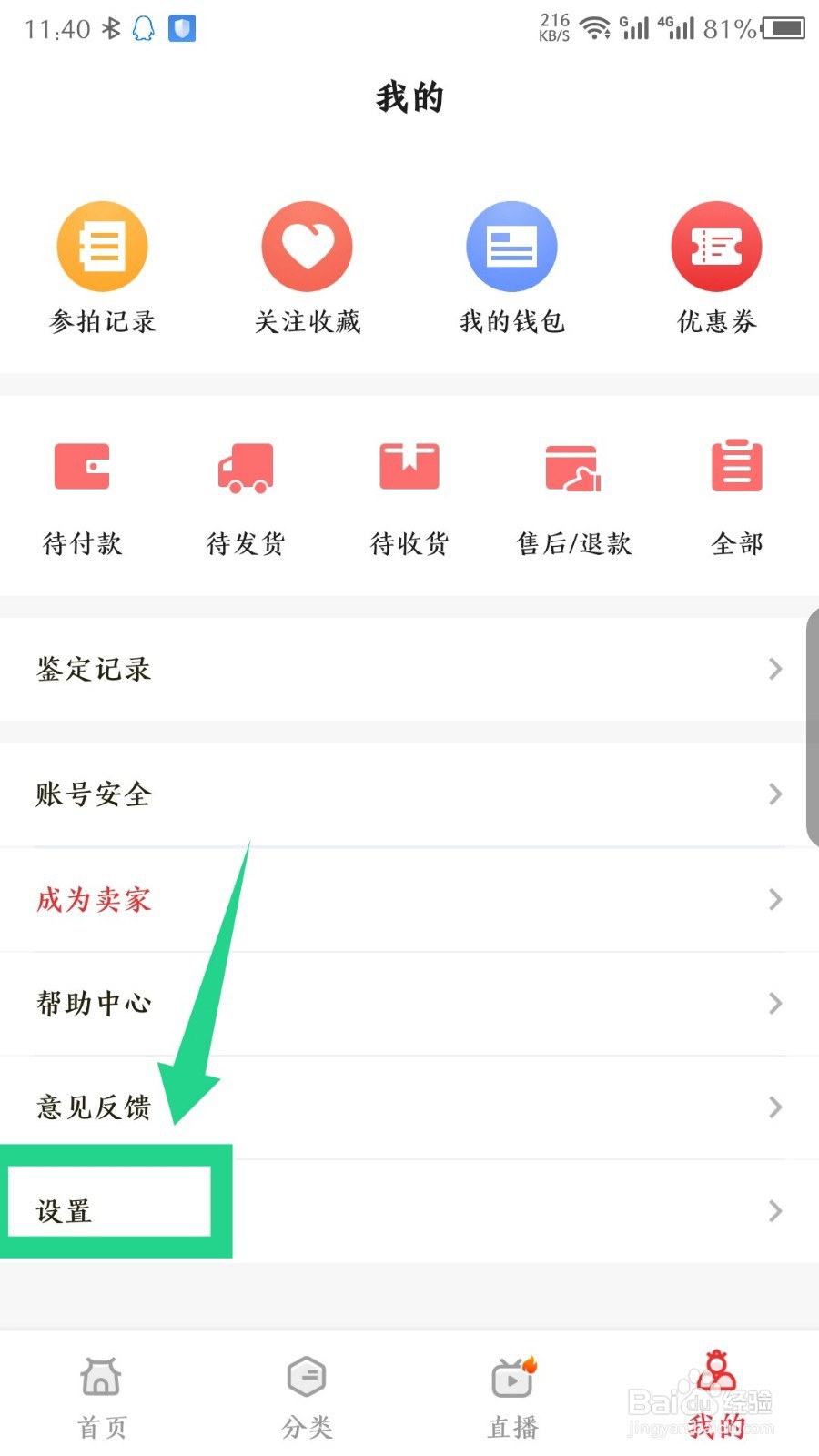Open 意见反馈 feedback page

pos(93,1107)
